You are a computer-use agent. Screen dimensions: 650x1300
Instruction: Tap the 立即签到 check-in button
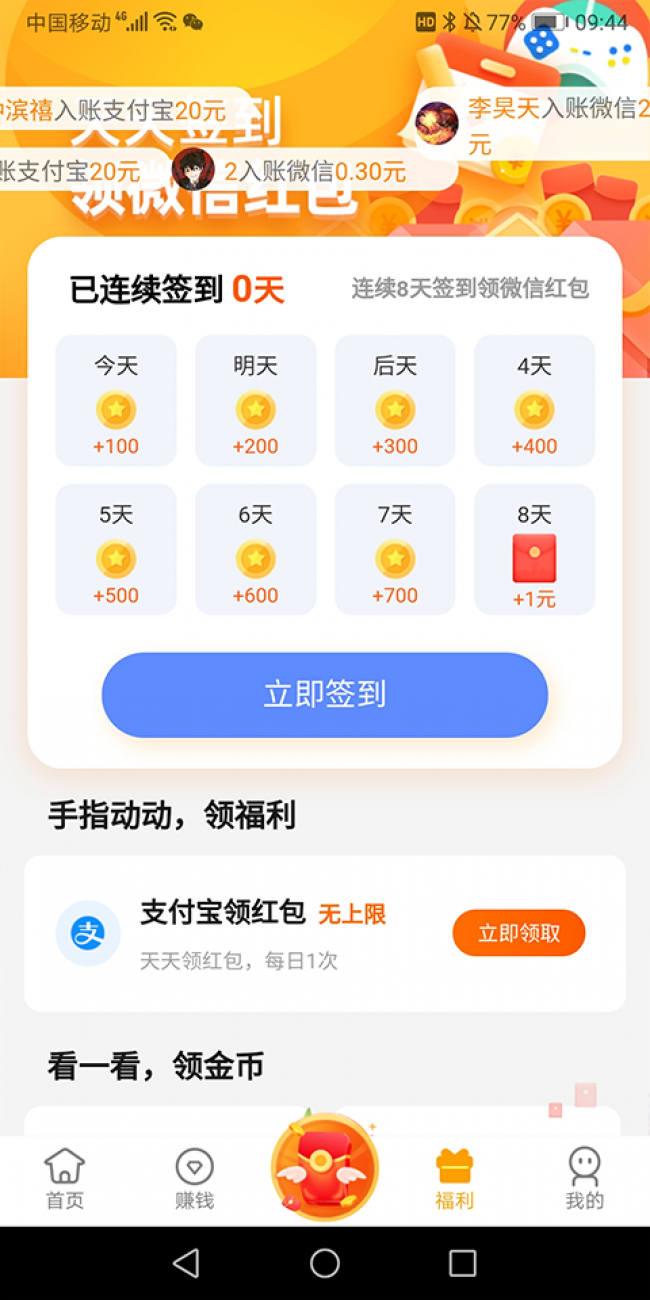tap(324, 695)
